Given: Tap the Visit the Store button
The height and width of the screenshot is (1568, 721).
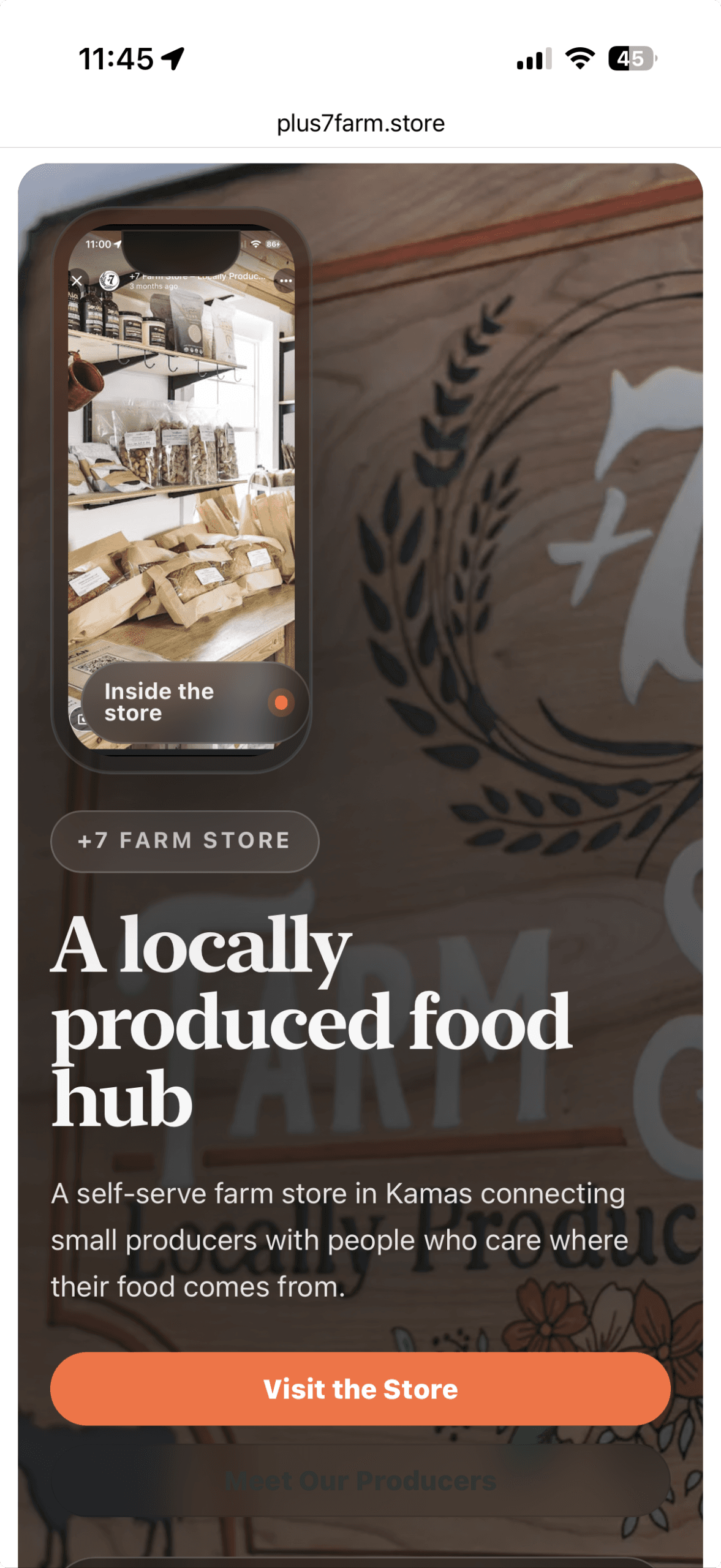Looking at the screenshot, I should 360,1389.
